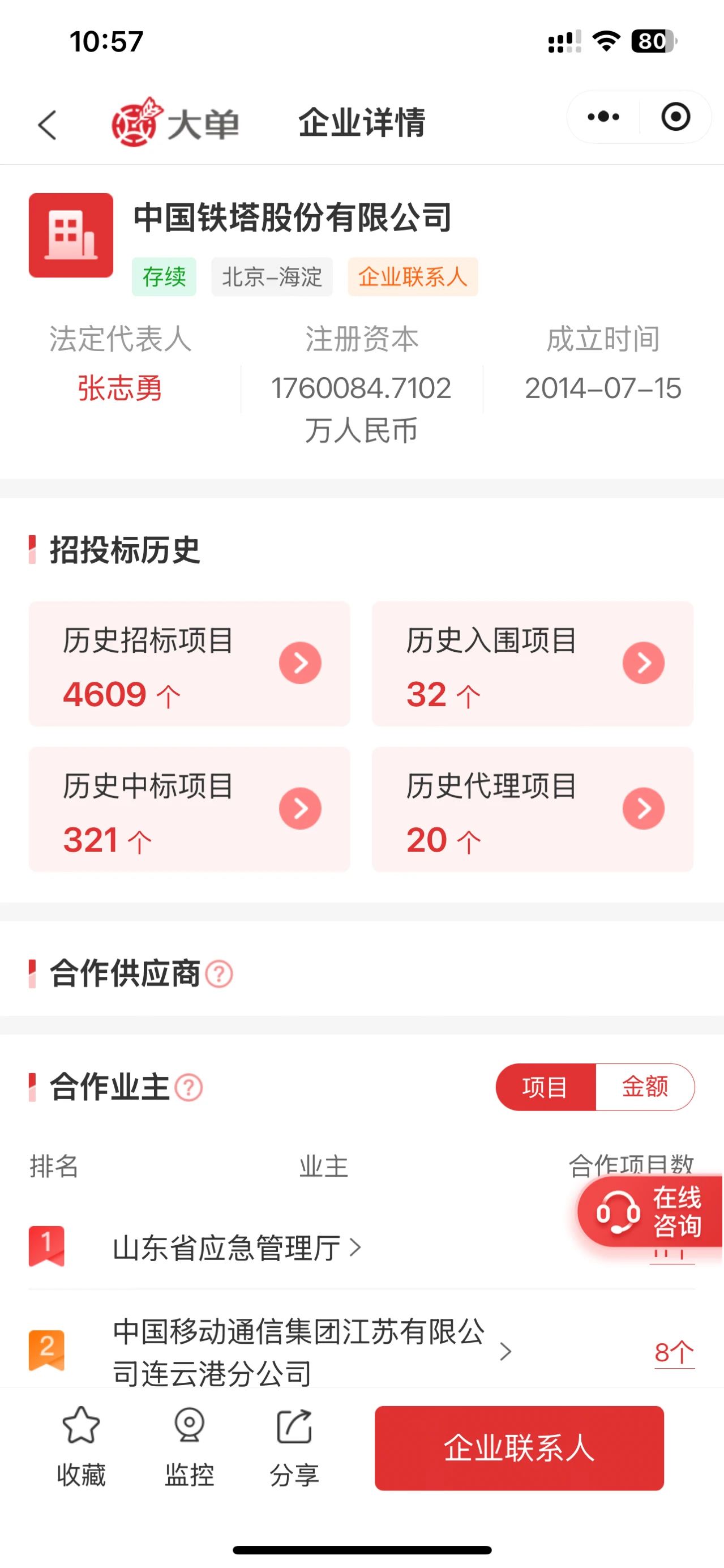724x1568 pixels.
Task: Open 历史中标项目 card with 321 items
Action: 189,809
